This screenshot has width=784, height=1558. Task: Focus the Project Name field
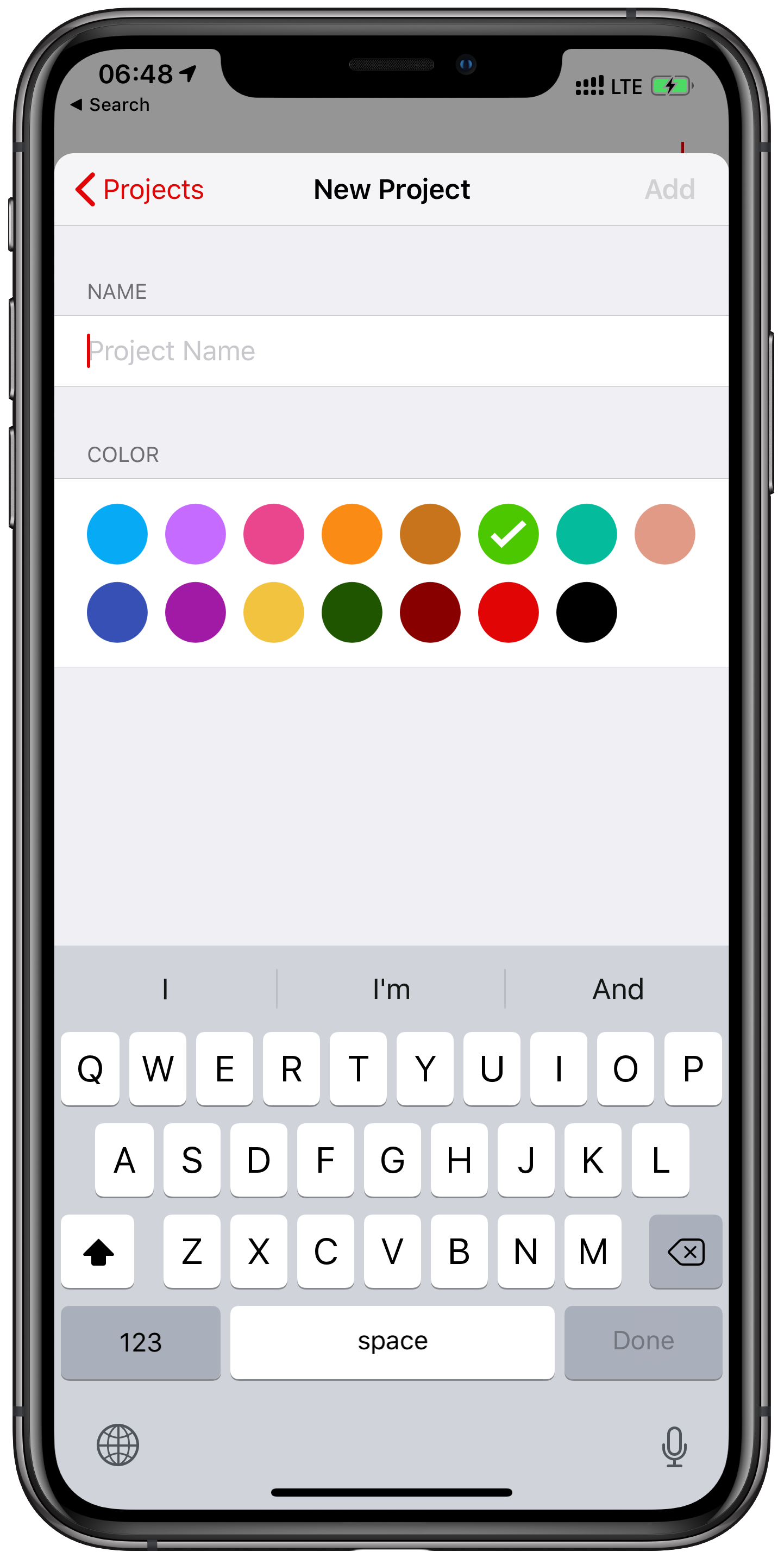(391, 351)
